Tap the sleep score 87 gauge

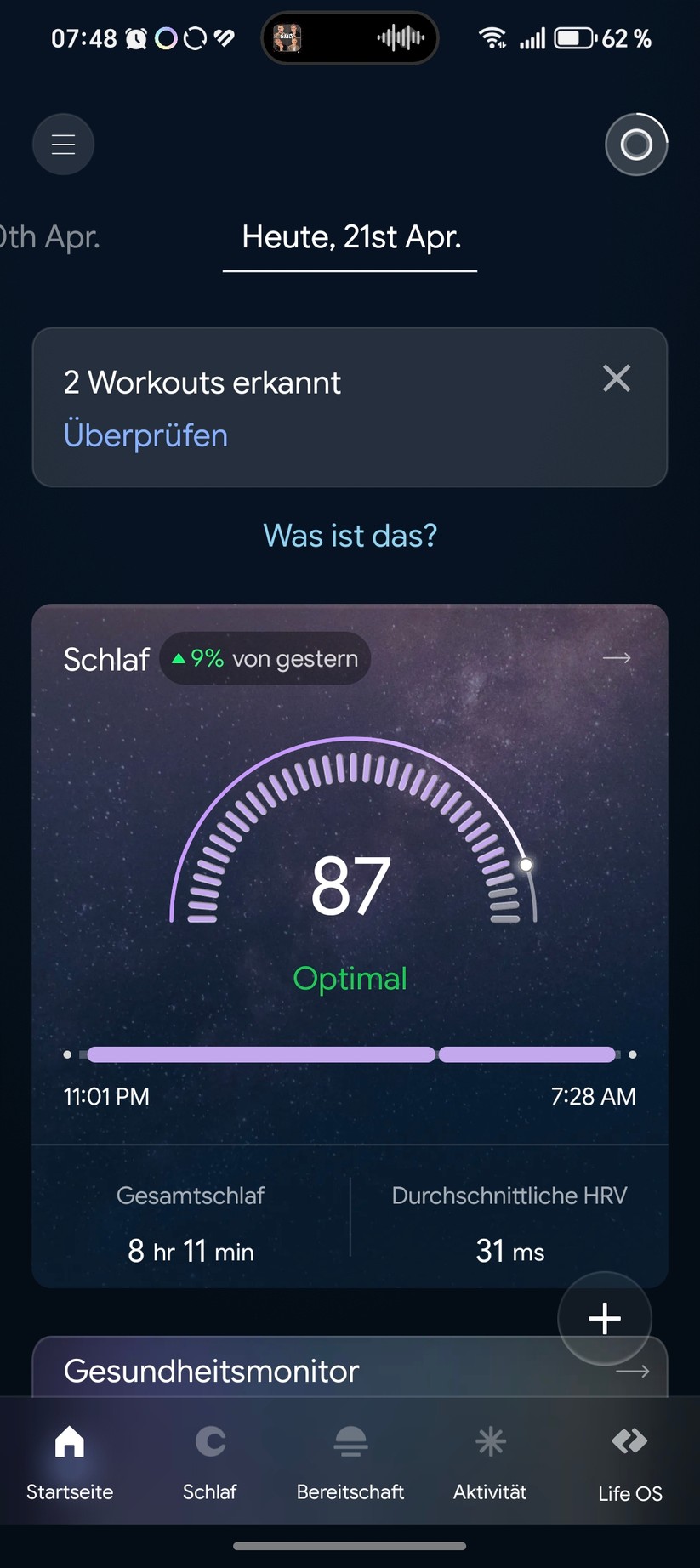click(350, 884)
